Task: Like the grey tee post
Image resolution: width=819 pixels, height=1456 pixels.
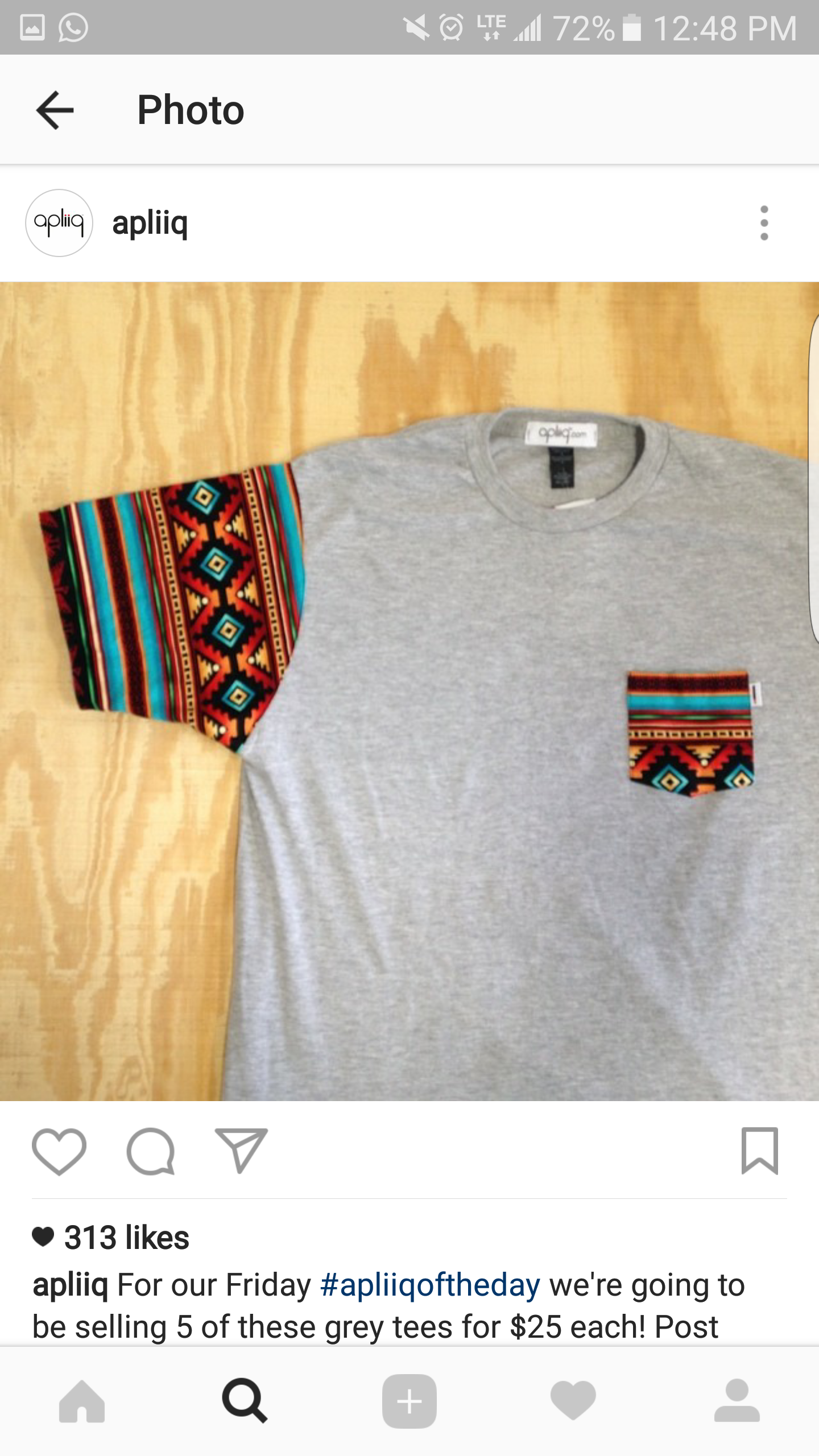Action: (x=59, y=1151)
